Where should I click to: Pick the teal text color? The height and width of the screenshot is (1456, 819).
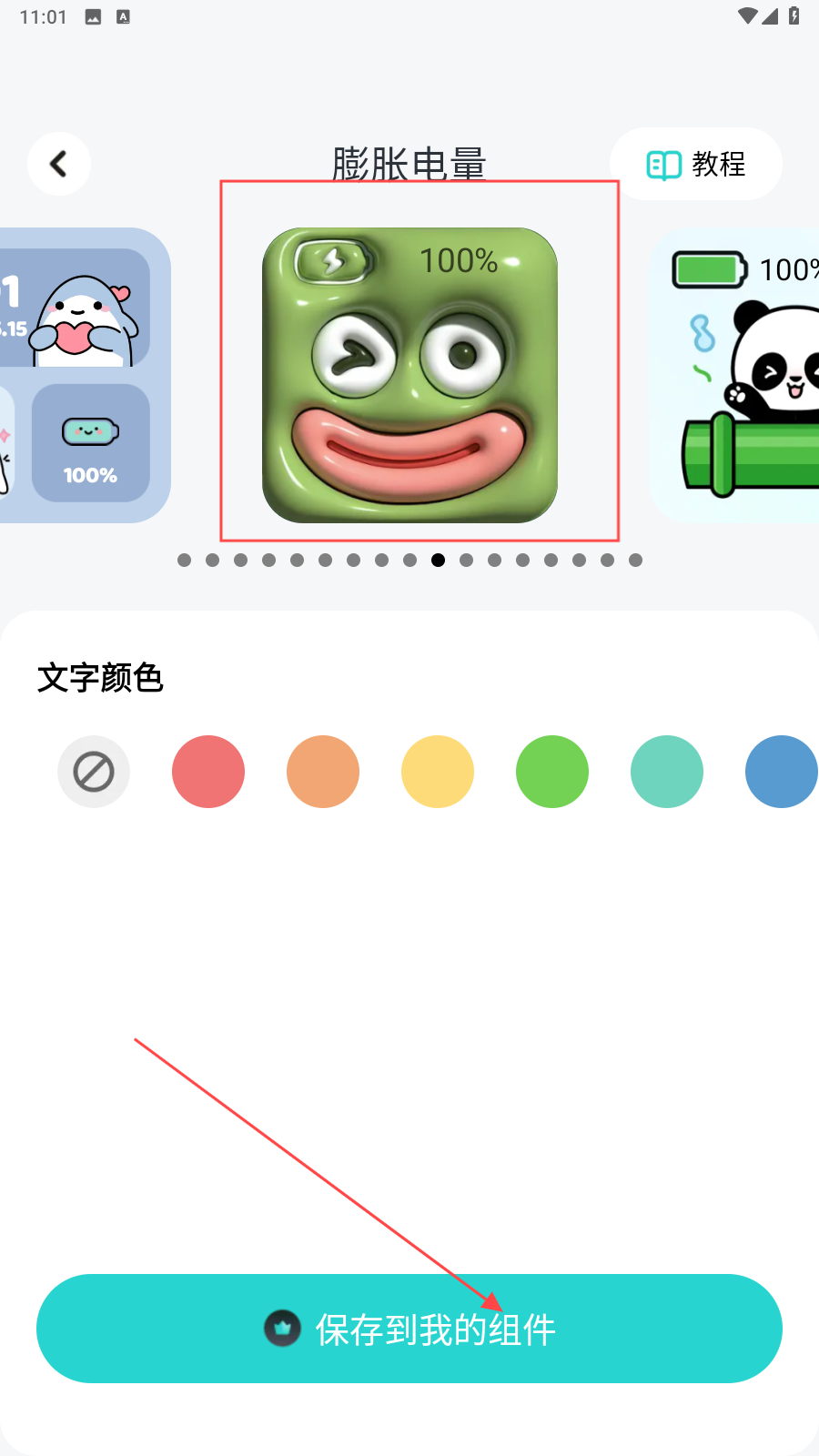click(x=667, y=772)
